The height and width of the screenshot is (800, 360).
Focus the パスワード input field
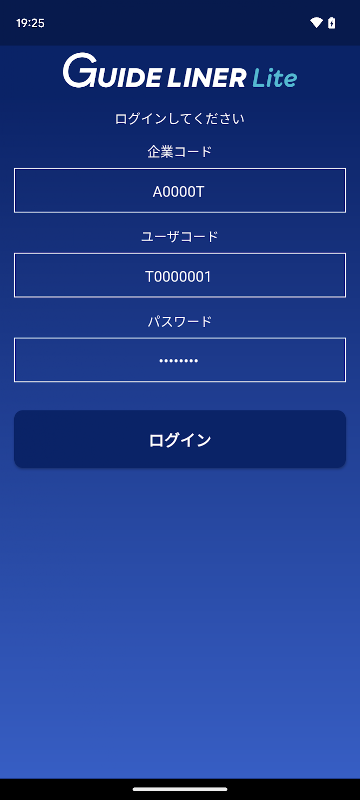point(180,360)
